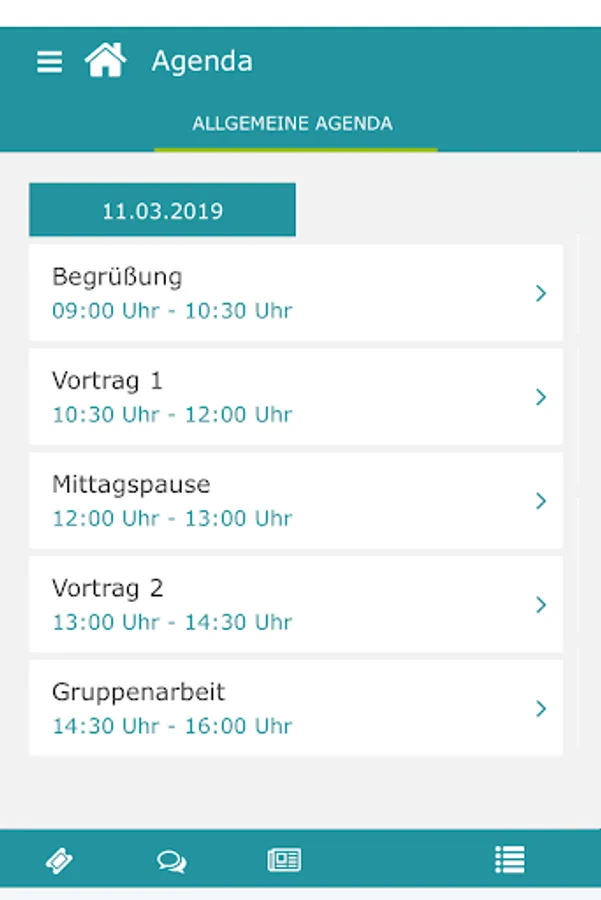Open the Mittagspause entry
The width and height of the screenshot is (601, 900).
click(x=296, y=501)
